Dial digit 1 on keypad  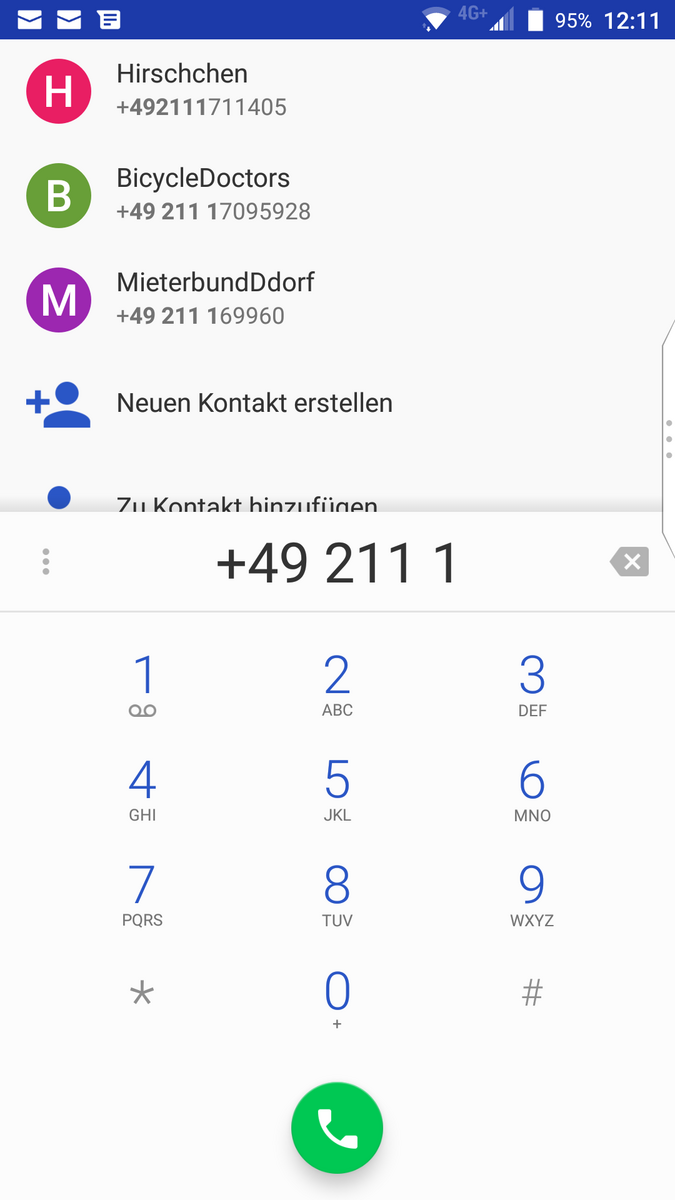[143, 685]
